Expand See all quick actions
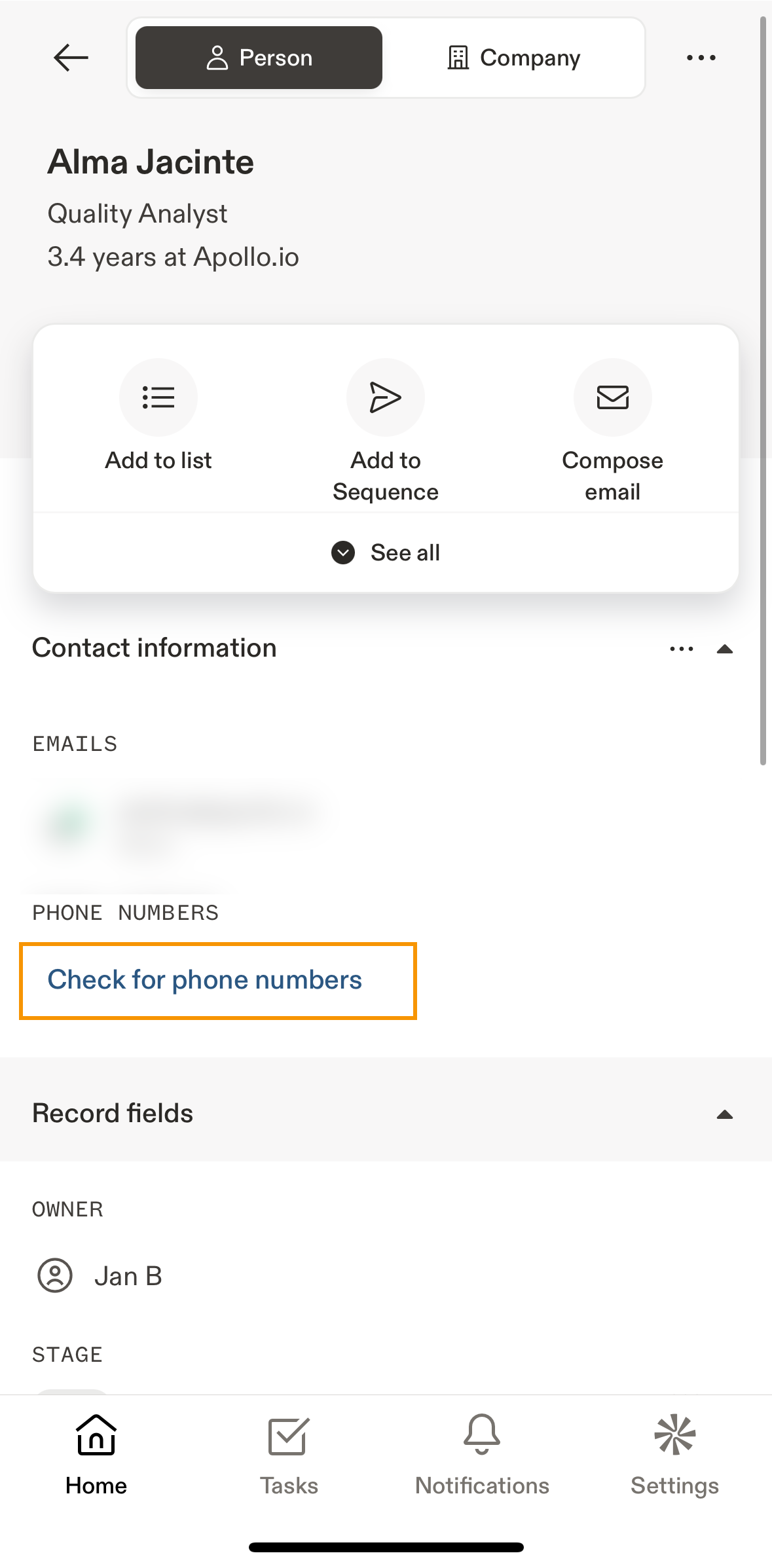The image size is (772, 1568). click(x=385, y=553)
